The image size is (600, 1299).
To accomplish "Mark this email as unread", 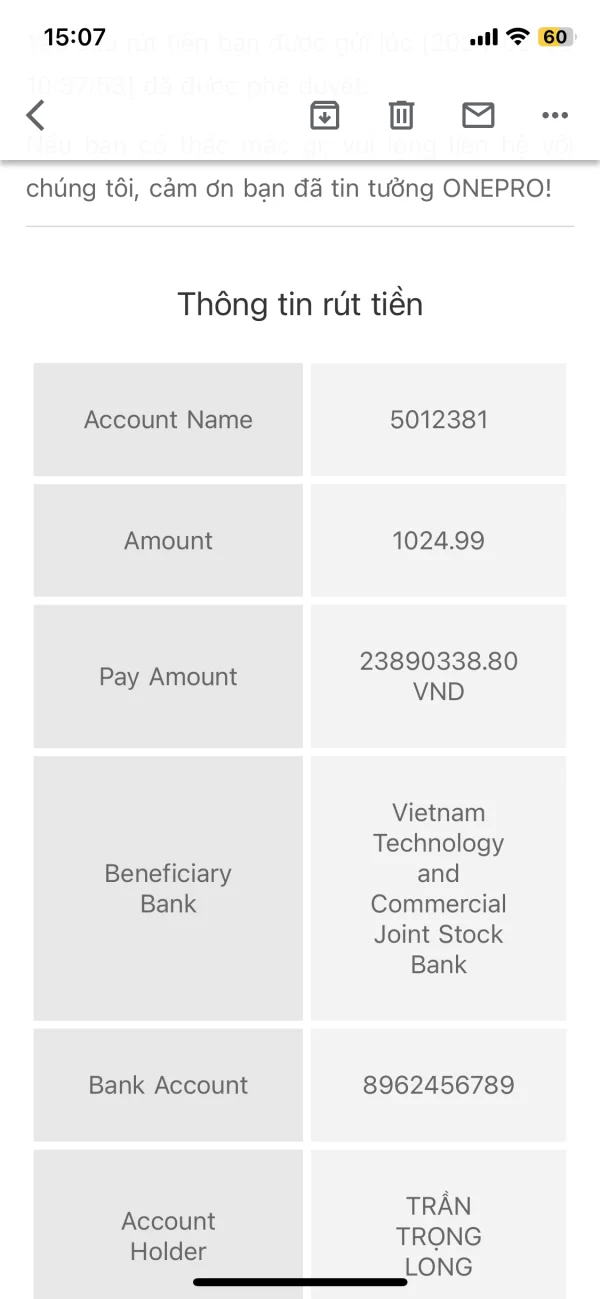I will (478, 116).
